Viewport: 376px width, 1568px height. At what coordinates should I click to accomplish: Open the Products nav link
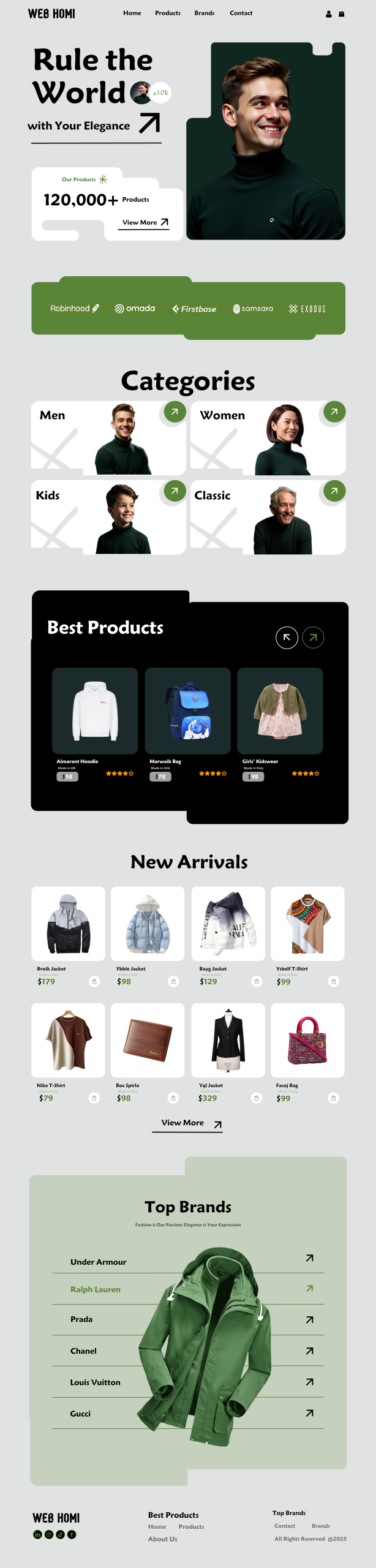pyautogui.click(x=167, y=13)
